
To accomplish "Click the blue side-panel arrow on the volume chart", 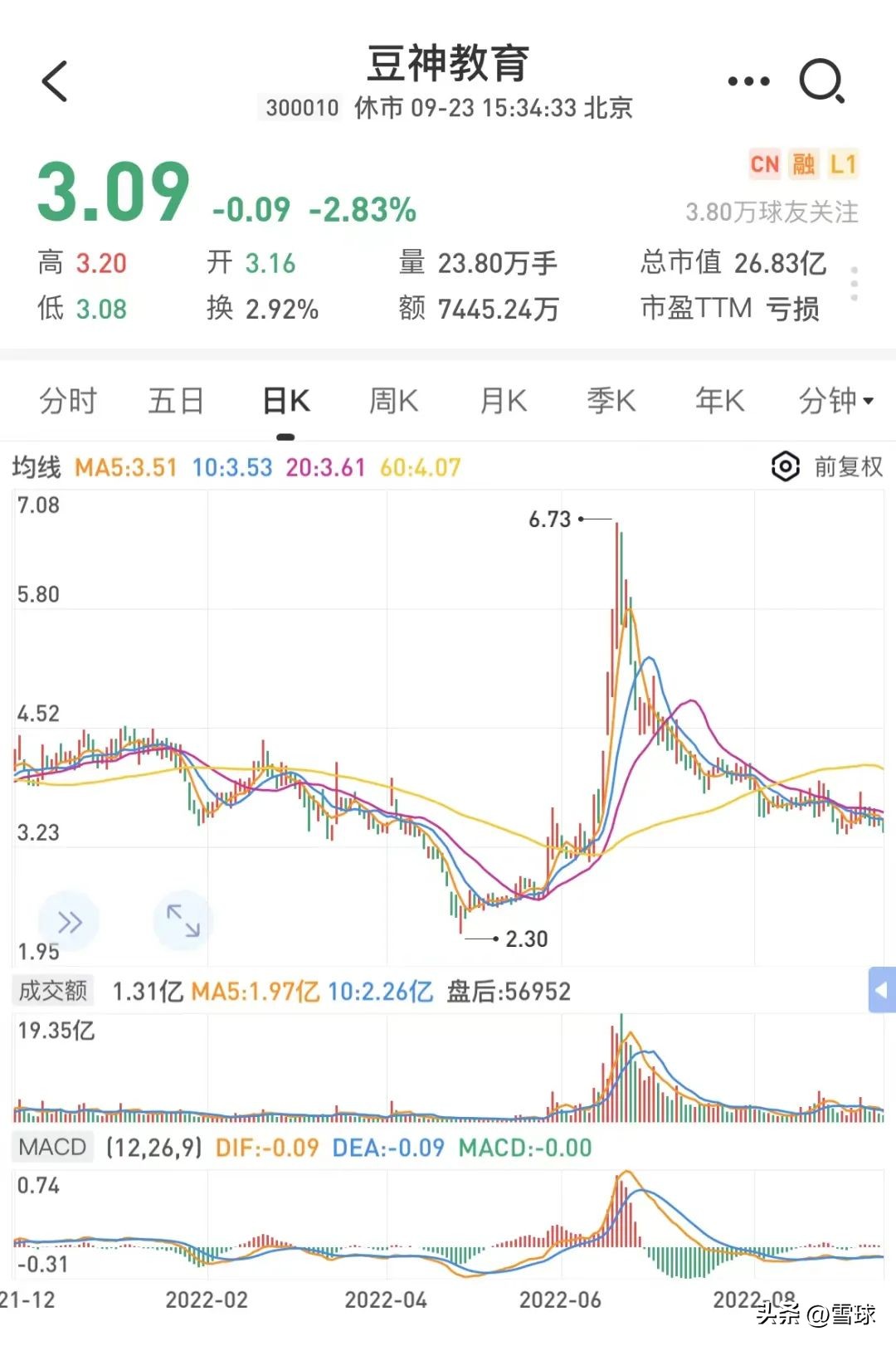I will (x=881, y=990).
